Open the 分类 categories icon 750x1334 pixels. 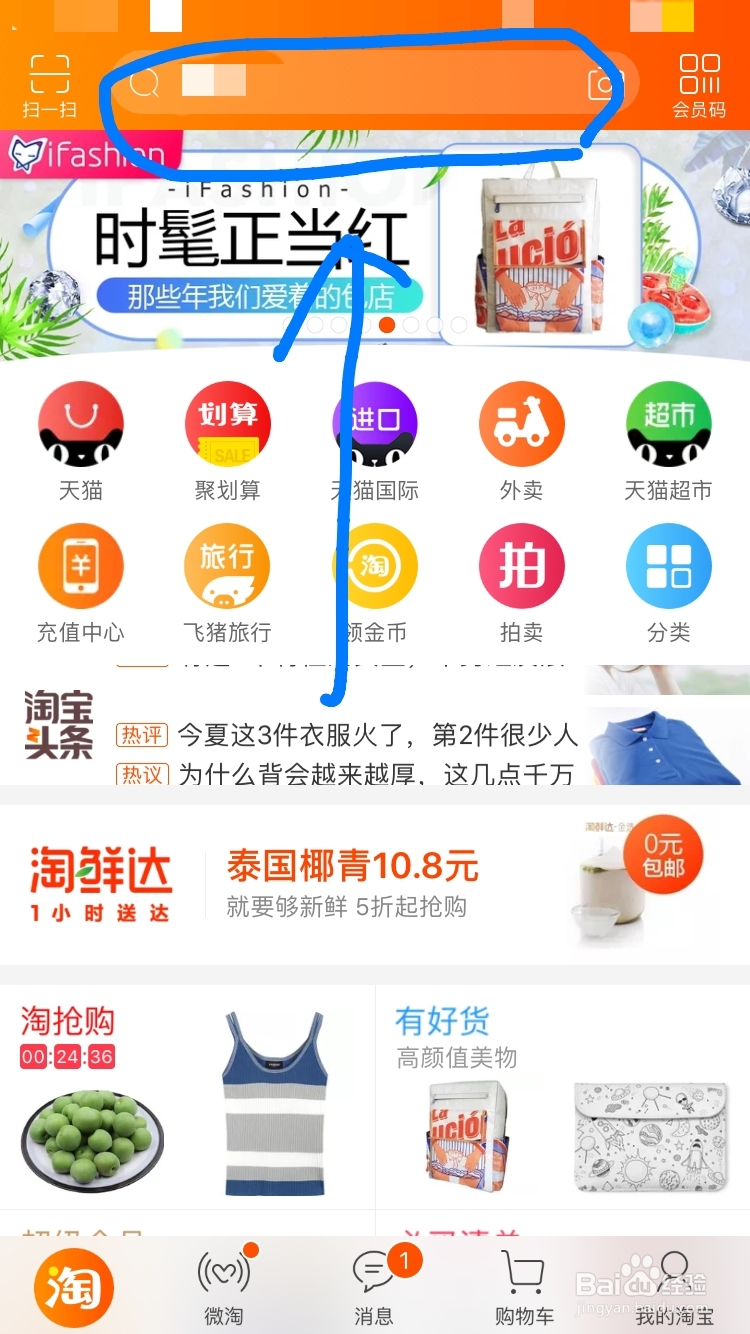point(668,565)
